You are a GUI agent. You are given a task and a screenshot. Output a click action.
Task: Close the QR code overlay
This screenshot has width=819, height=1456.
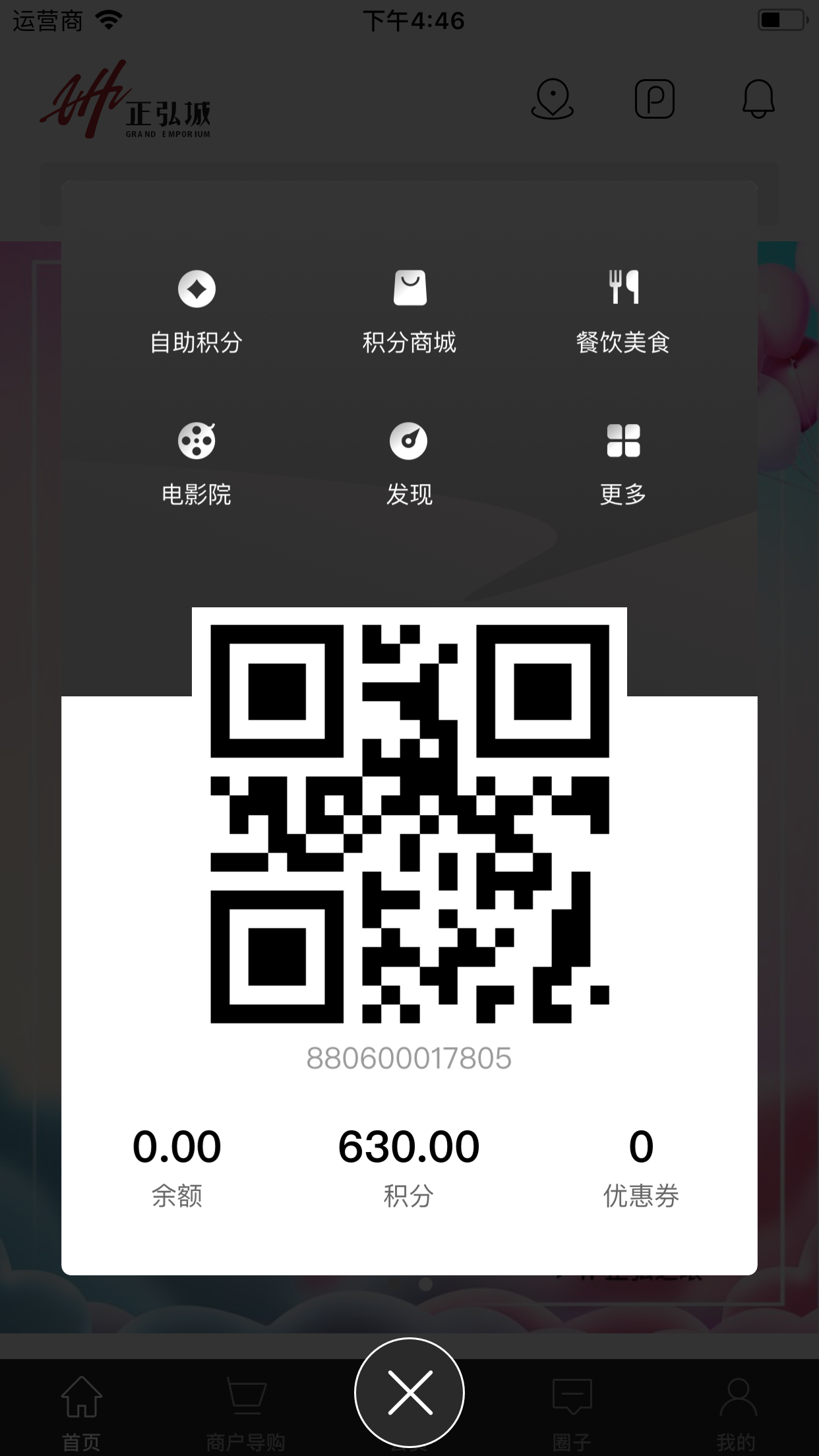pos(409,1392)
